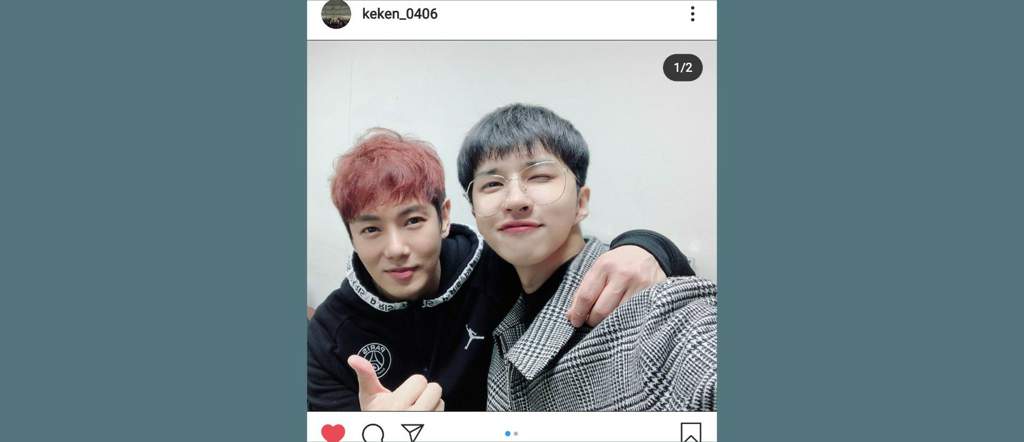Open the keken_0406 username link
The height and width of the screenshot is (442, 1024).
tap(399, 14)
